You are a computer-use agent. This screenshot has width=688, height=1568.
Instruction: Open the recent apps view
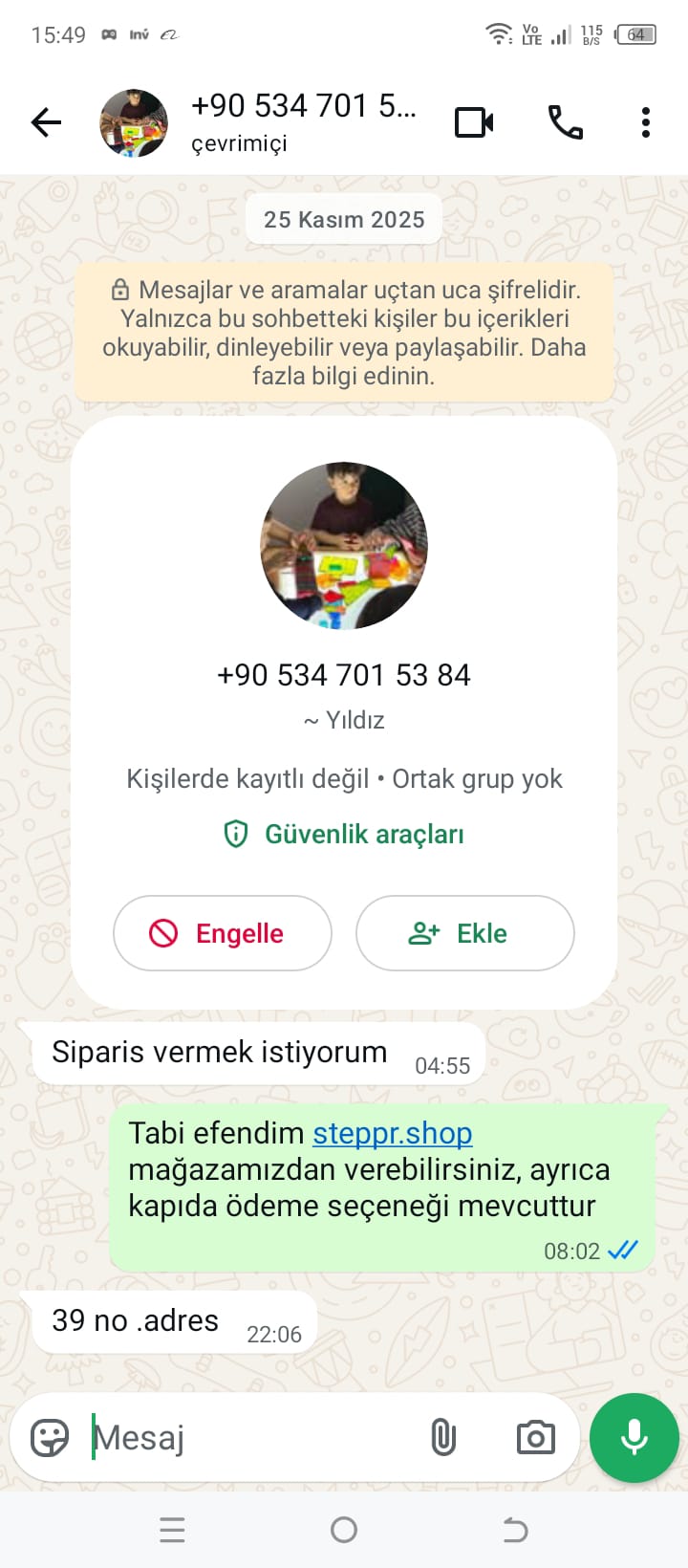(172, 1531)
